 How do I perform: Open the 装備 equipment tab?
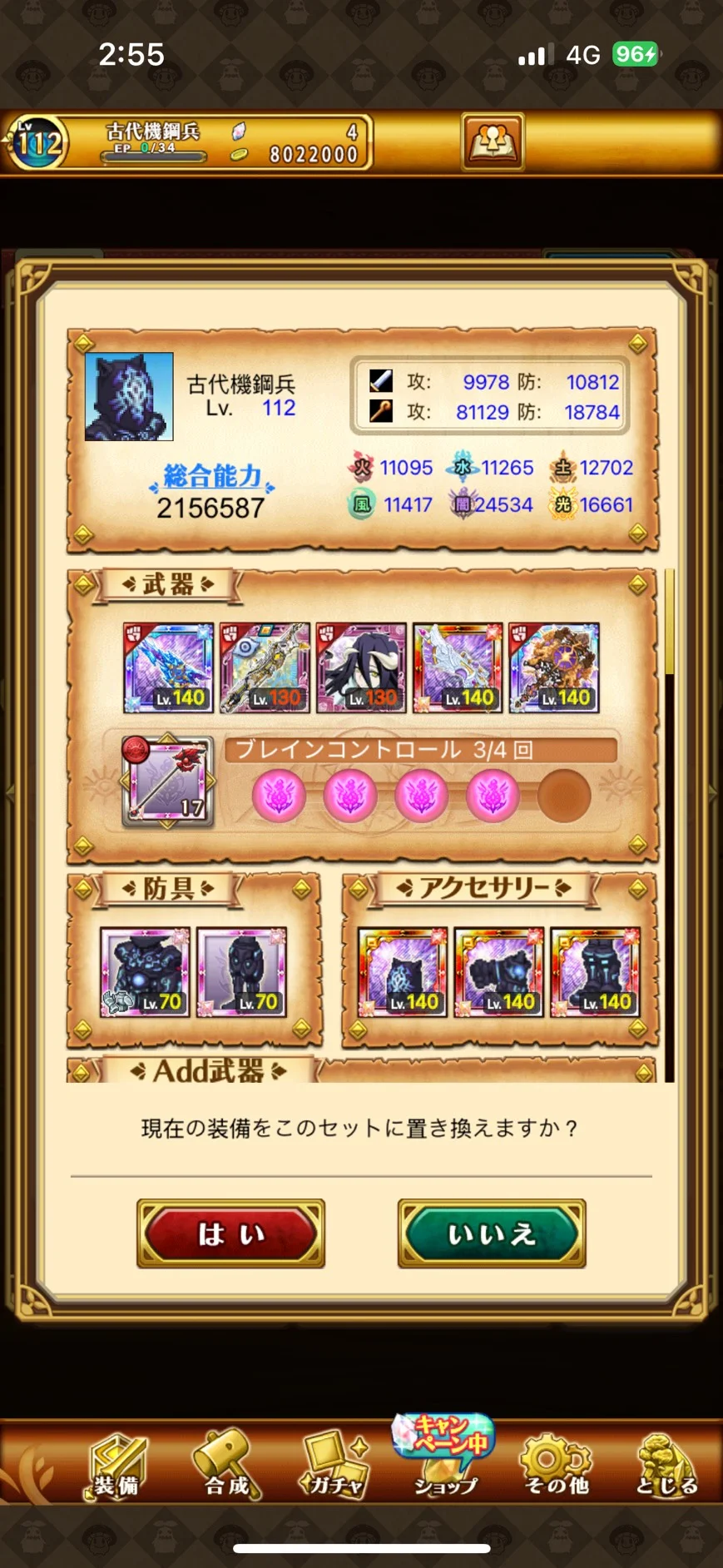116,1466
